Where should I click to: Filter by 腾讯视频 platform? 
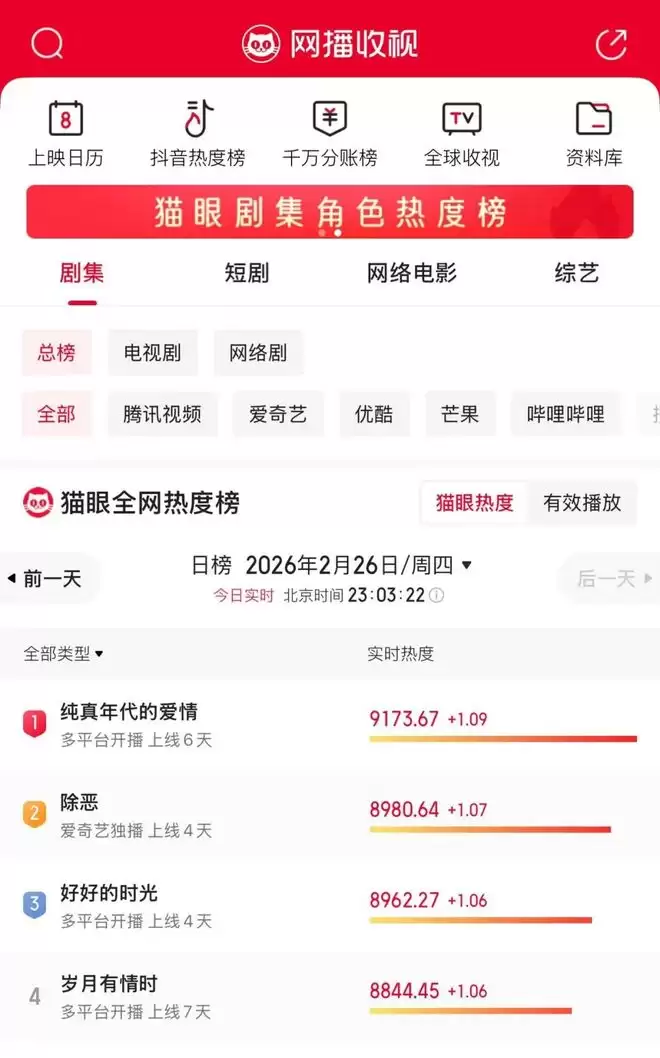pyautogui.click(x=162, y=414)
